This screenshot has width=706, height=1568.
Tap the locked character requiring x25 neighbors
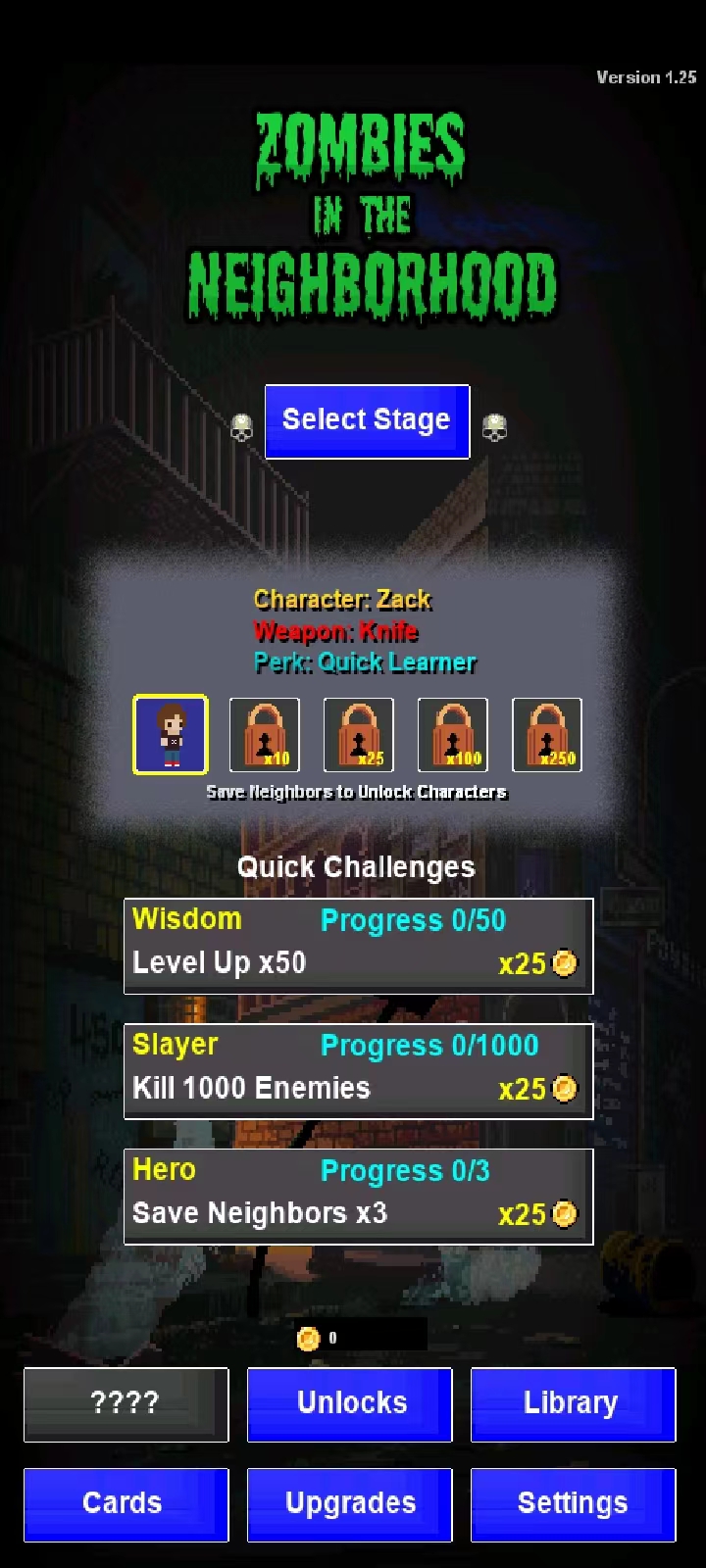tap(358, 734)
